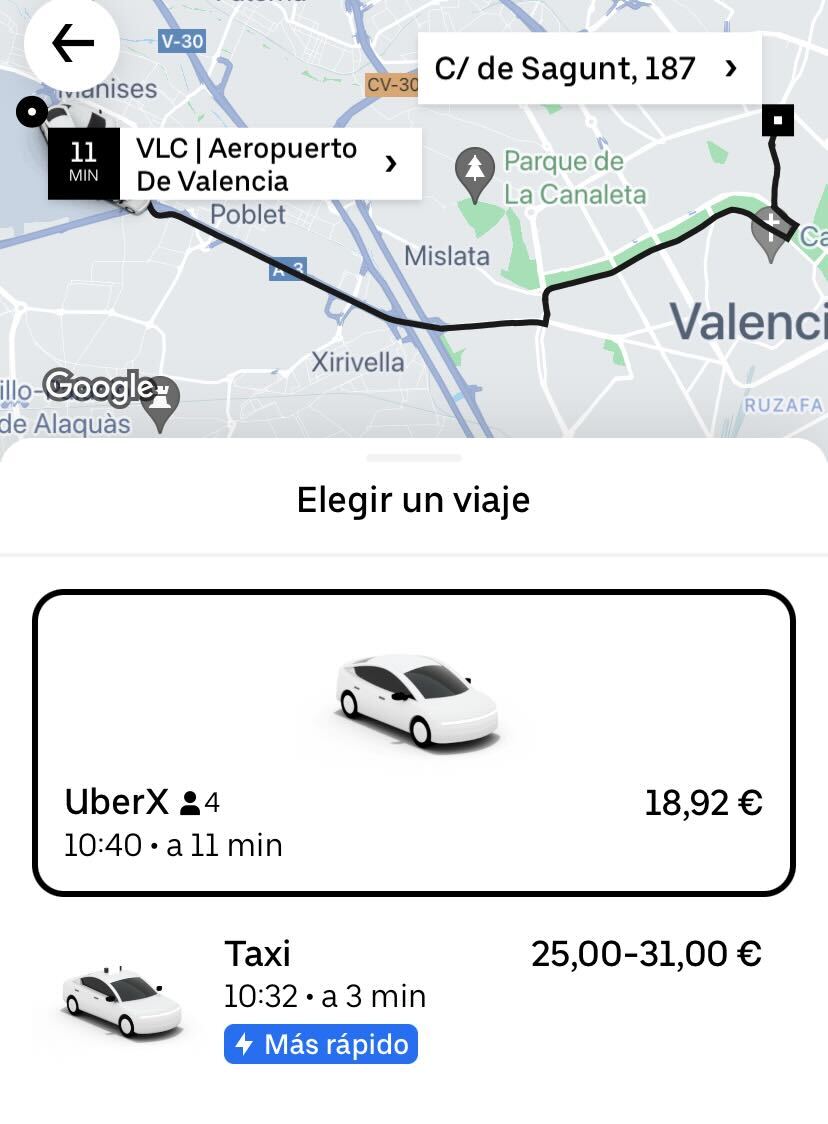Select the UberX ride option

coord(414,743)
